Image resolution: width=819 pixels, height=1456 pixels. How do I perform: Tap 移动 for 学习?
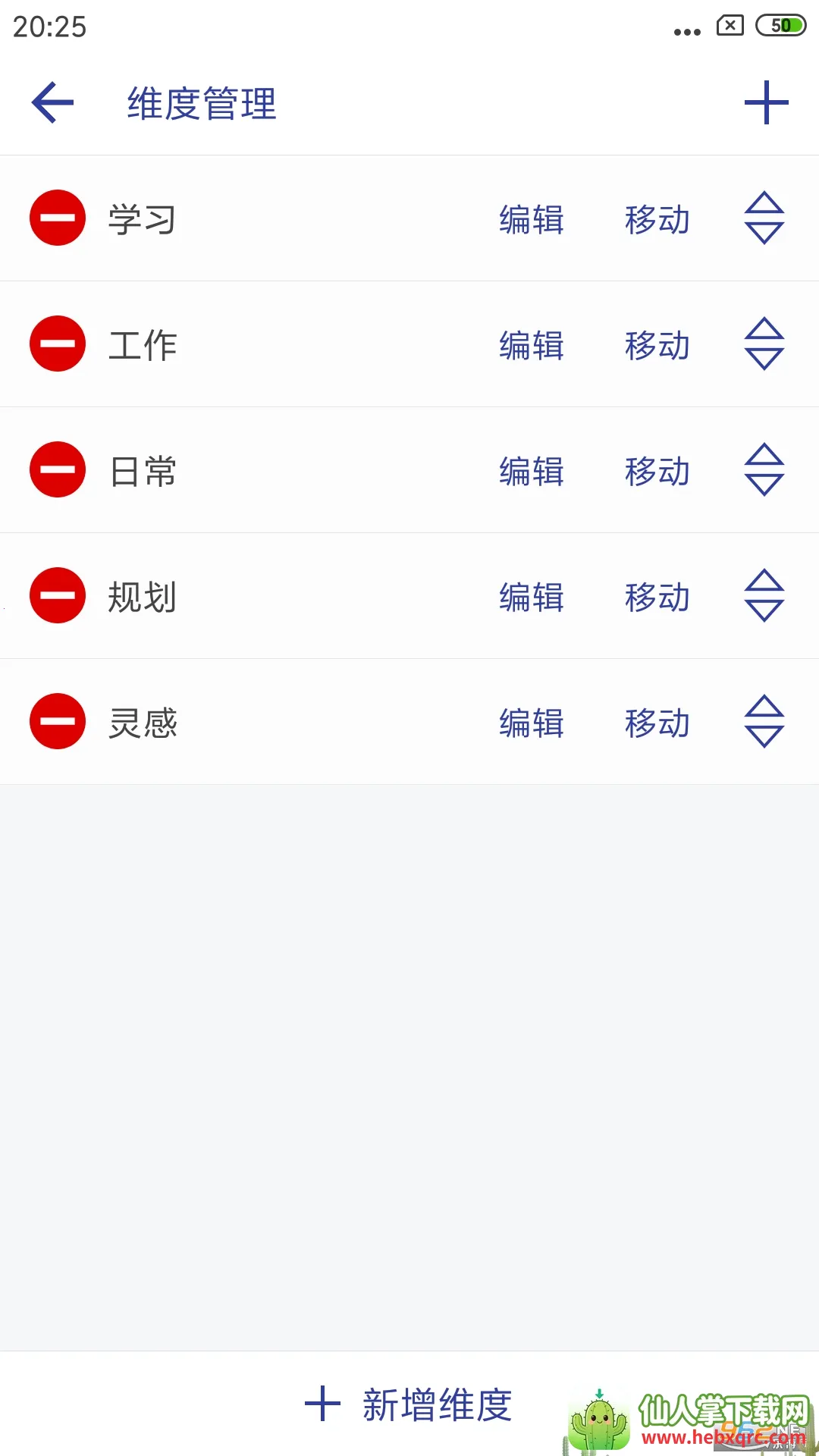click(657, 220)
